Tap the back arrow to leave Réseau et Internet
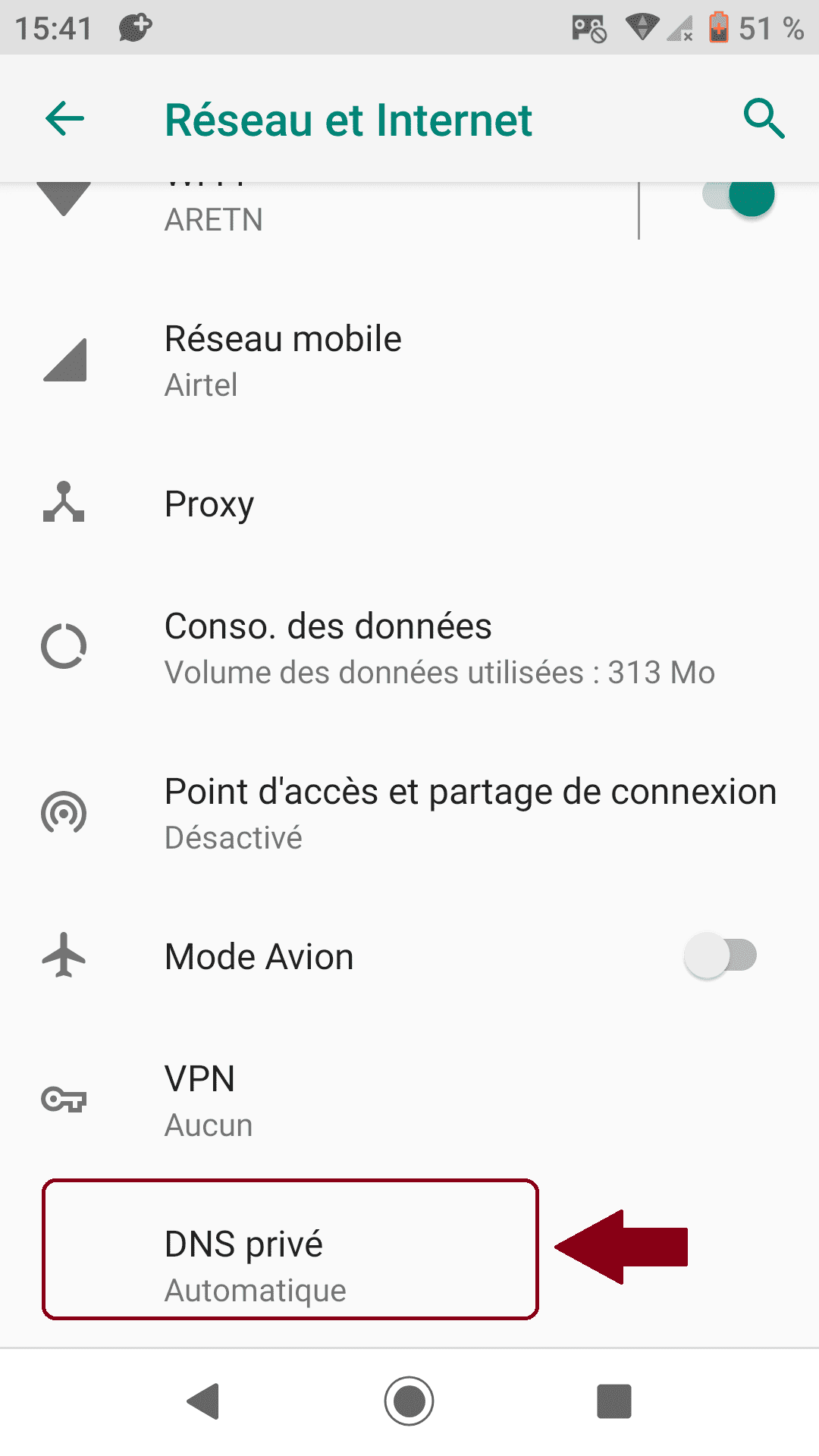 (x=64, y=118)
